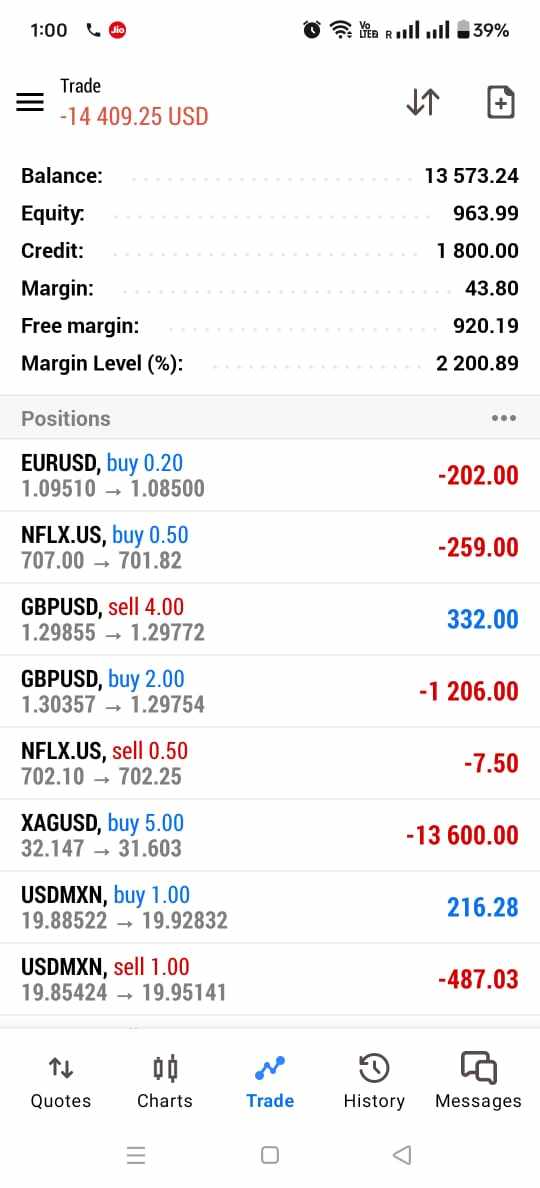Open the Messages tab
Screen dimensions: 540x1188
[478, 1082]
